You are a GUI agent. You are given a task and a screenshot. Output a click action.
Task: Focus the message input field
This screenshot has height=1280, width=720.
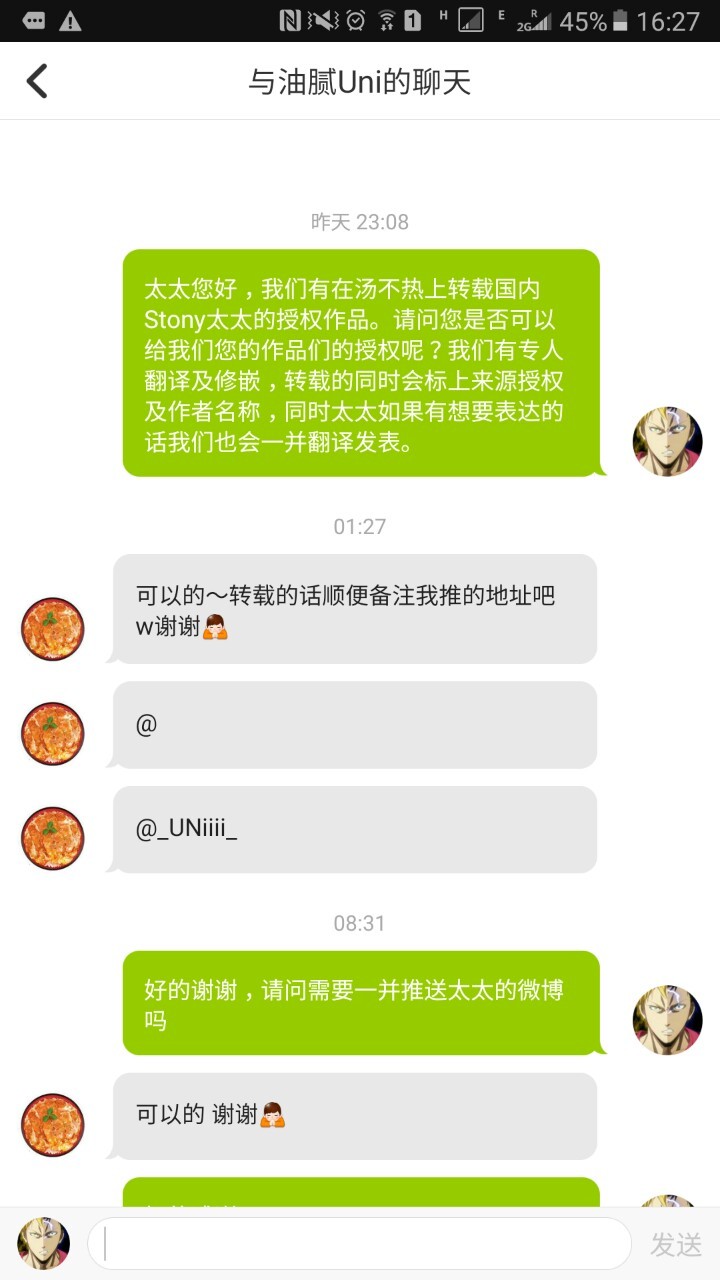click(360, 1243)
